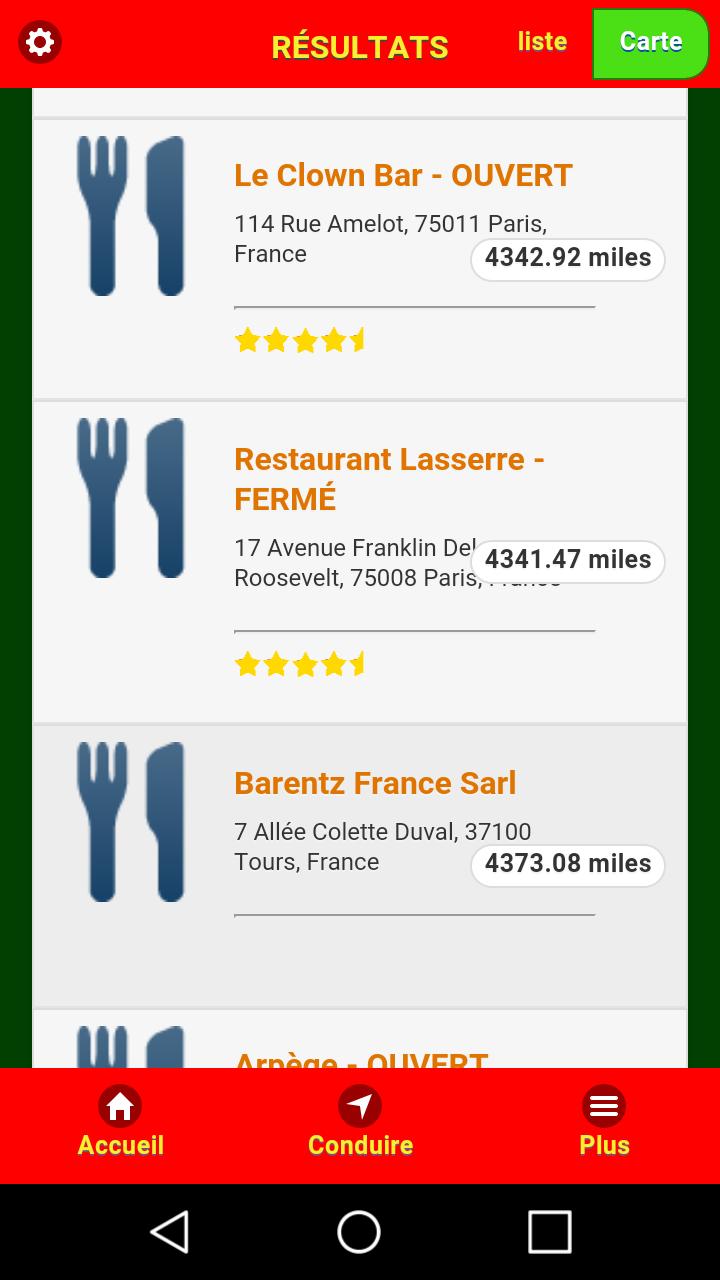Image resolution: width=720 pixels, height=1280 pixels.
Task: Open Android recent apps
Action: (x=549, y=1232)
